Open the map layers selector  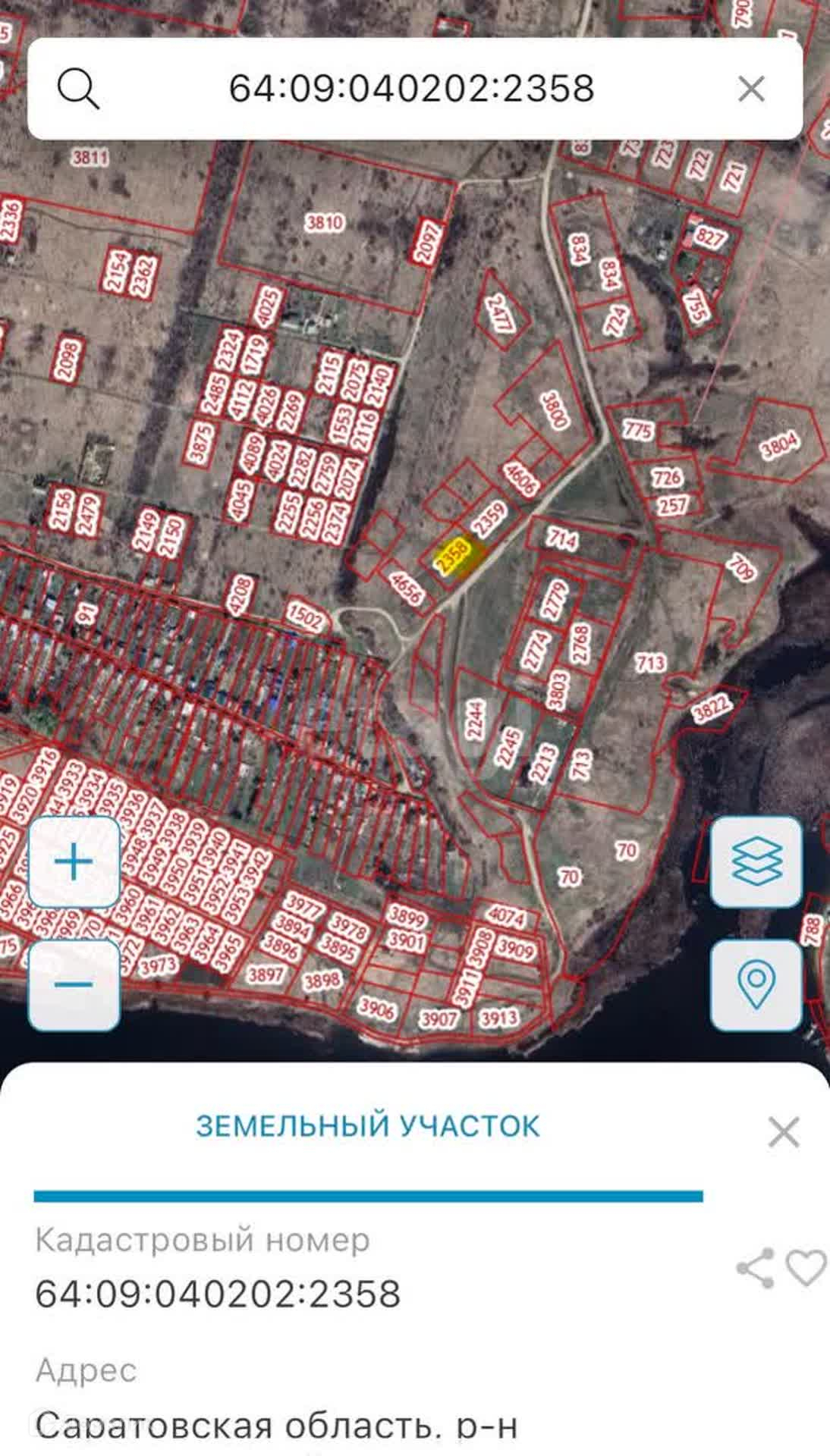coord(756,862)
